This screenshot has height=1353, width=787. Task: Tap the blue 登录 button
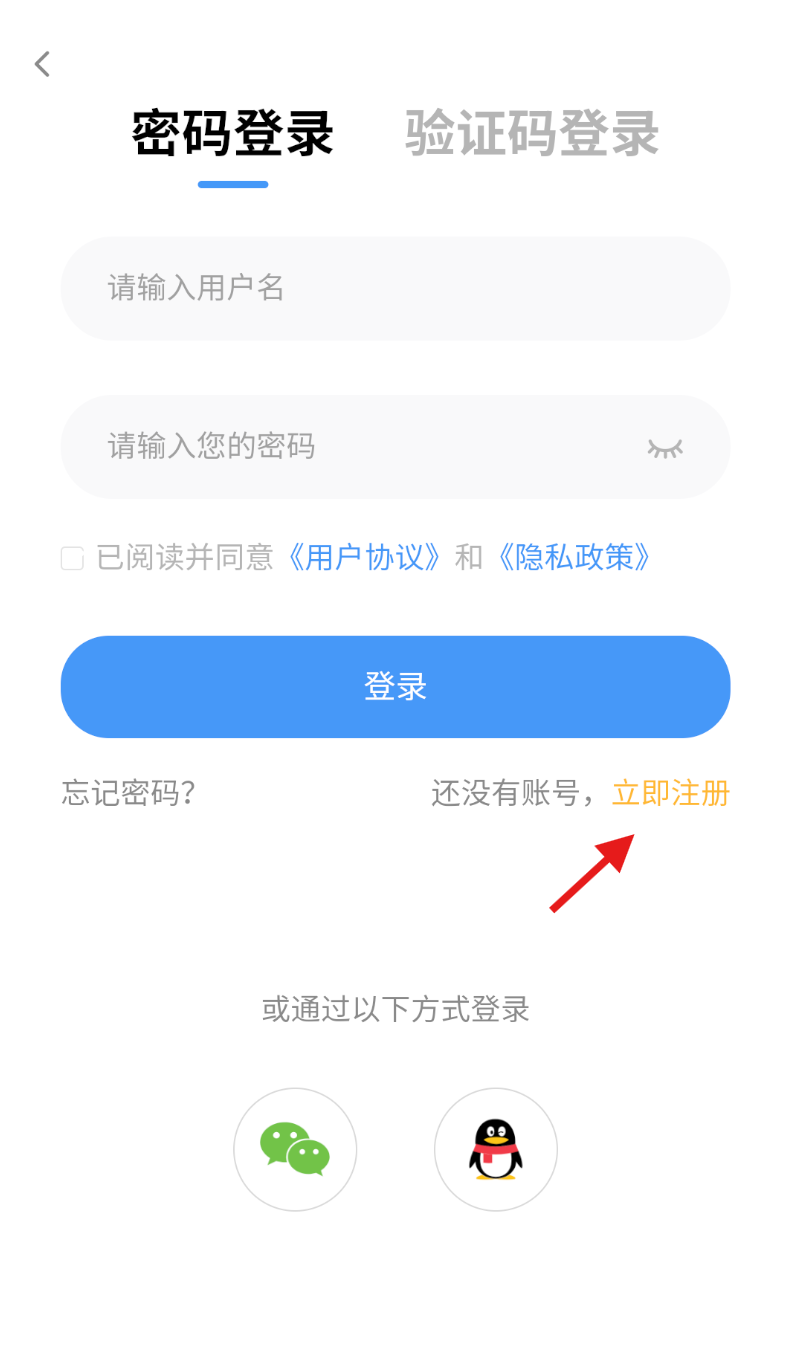(395, 687)
